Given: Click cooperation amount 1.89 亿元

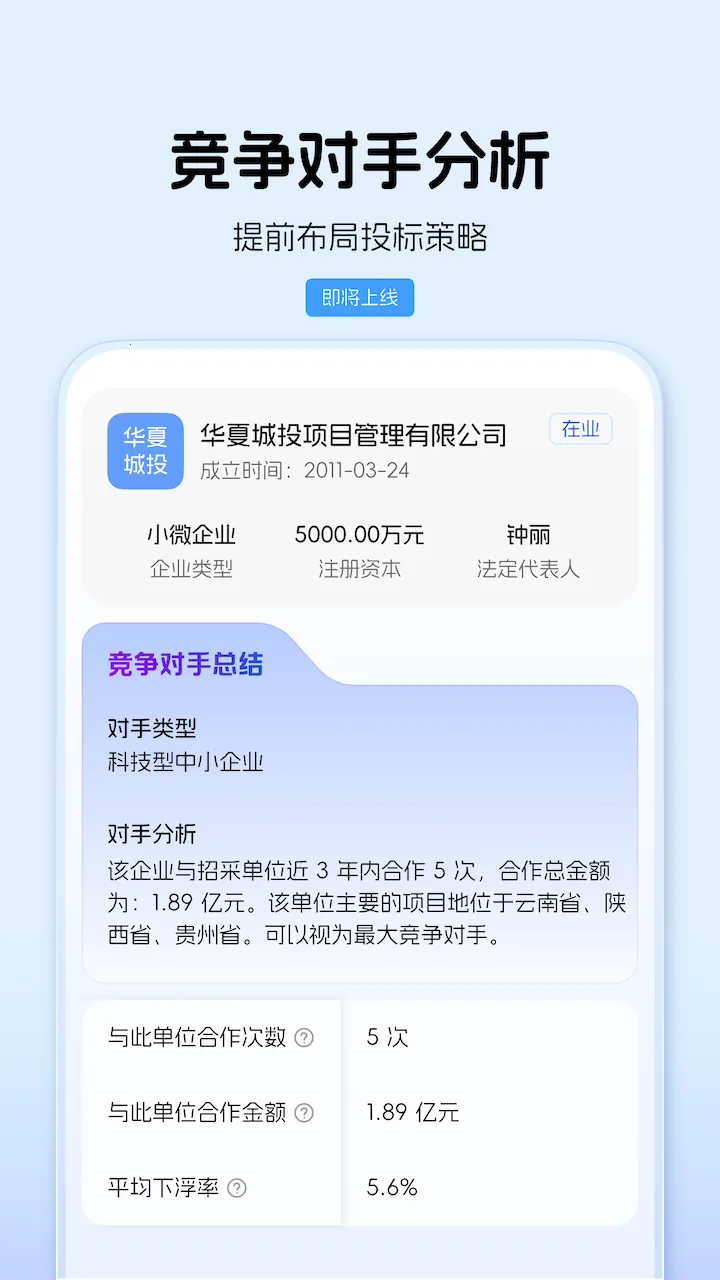Looking at the screenshot, I should pyautogui.click(x=412, y=1112).
